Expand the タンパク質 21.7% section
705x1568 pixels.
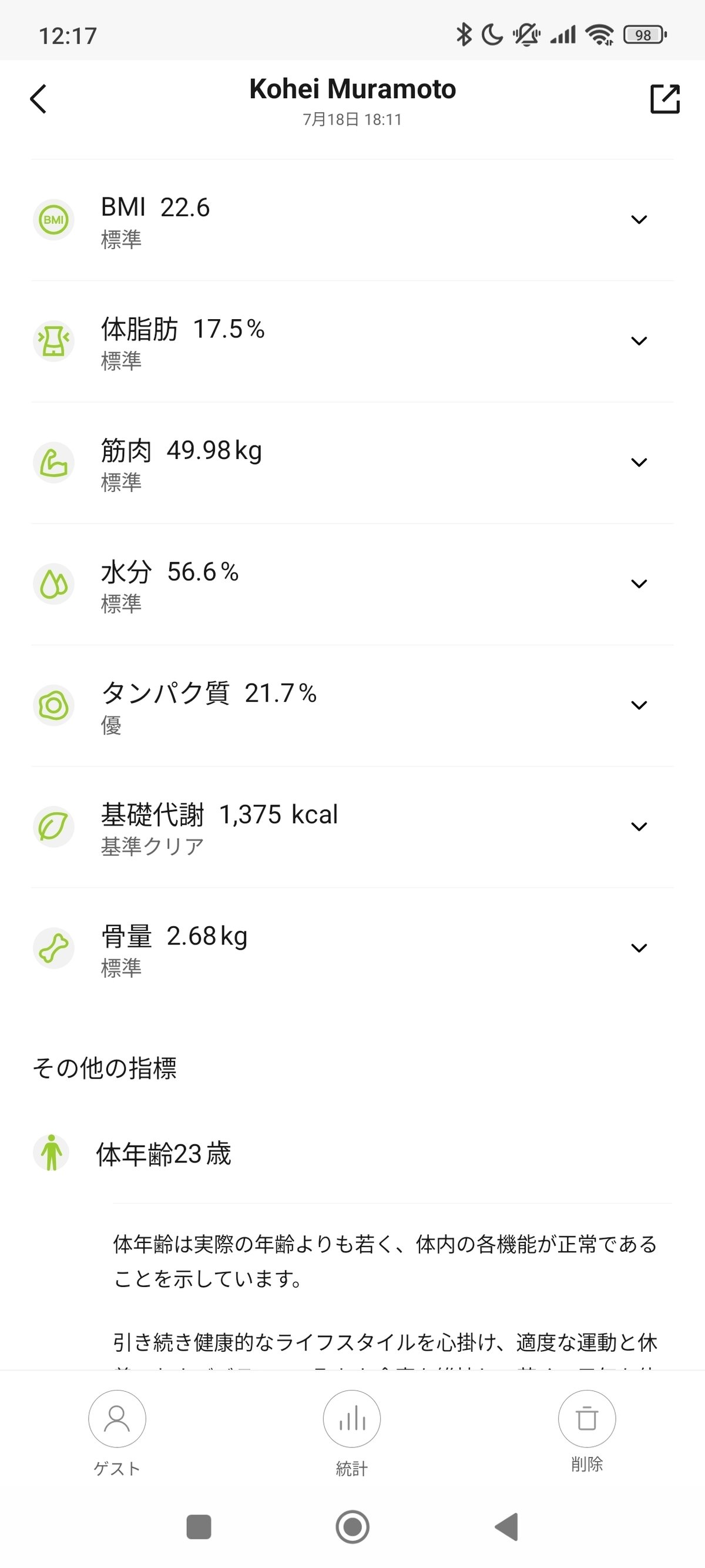pyautogui.click(x=639, y=705)
